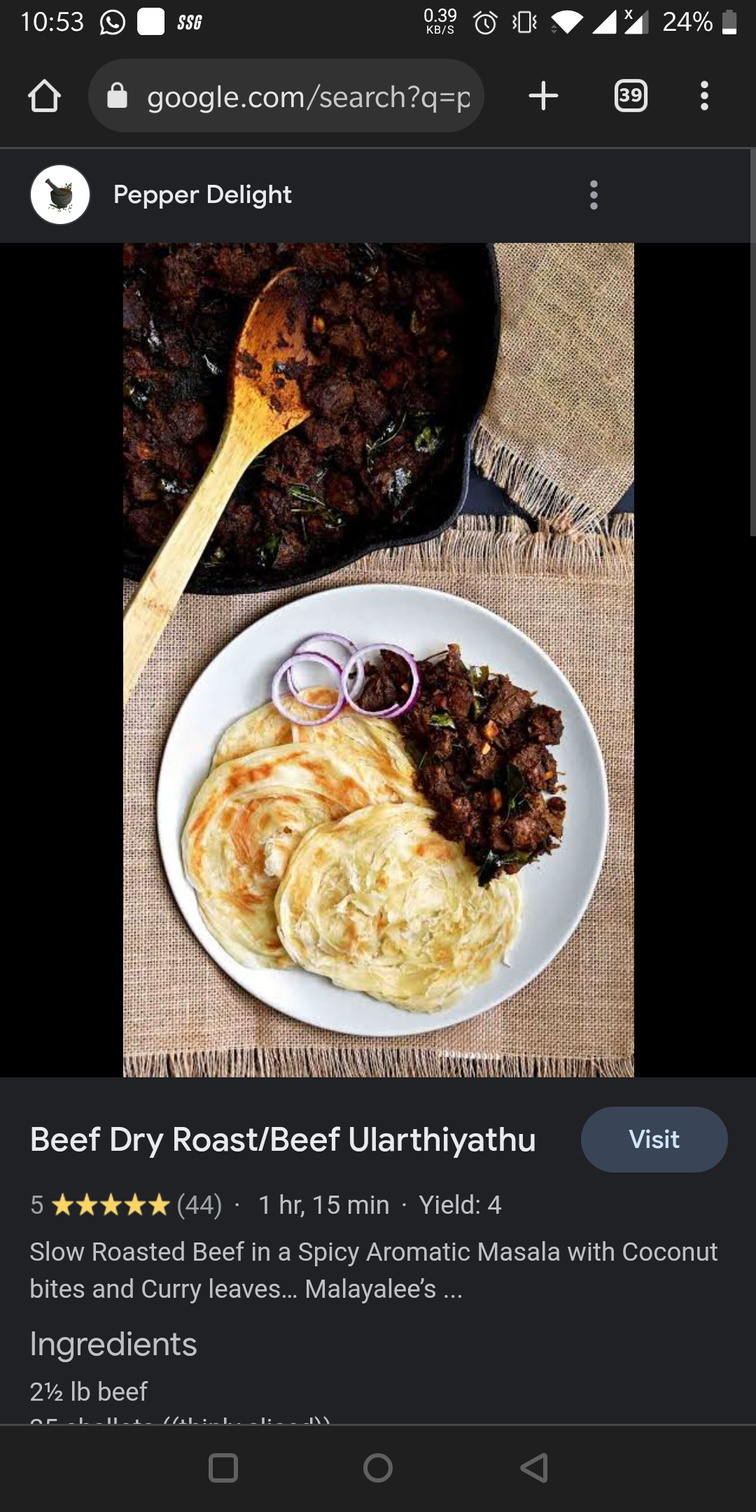The width and height of the screenshot is (756, 1512).
Task: Open Pepper Delight source options menu
Action: pyautogui.click(x=594, y=195)
